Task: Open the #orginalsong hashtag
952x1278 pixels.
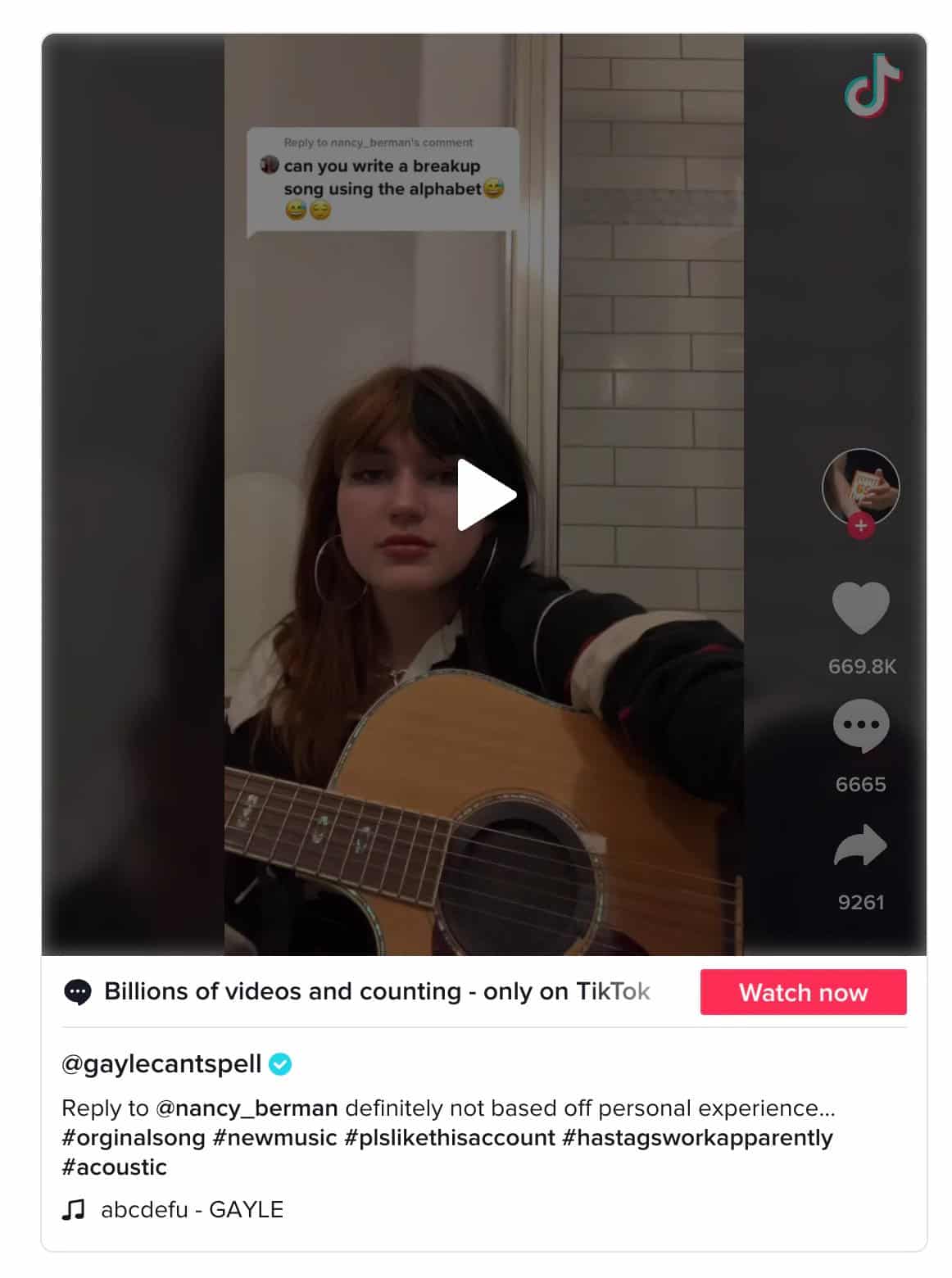Action: point(133,1138)
